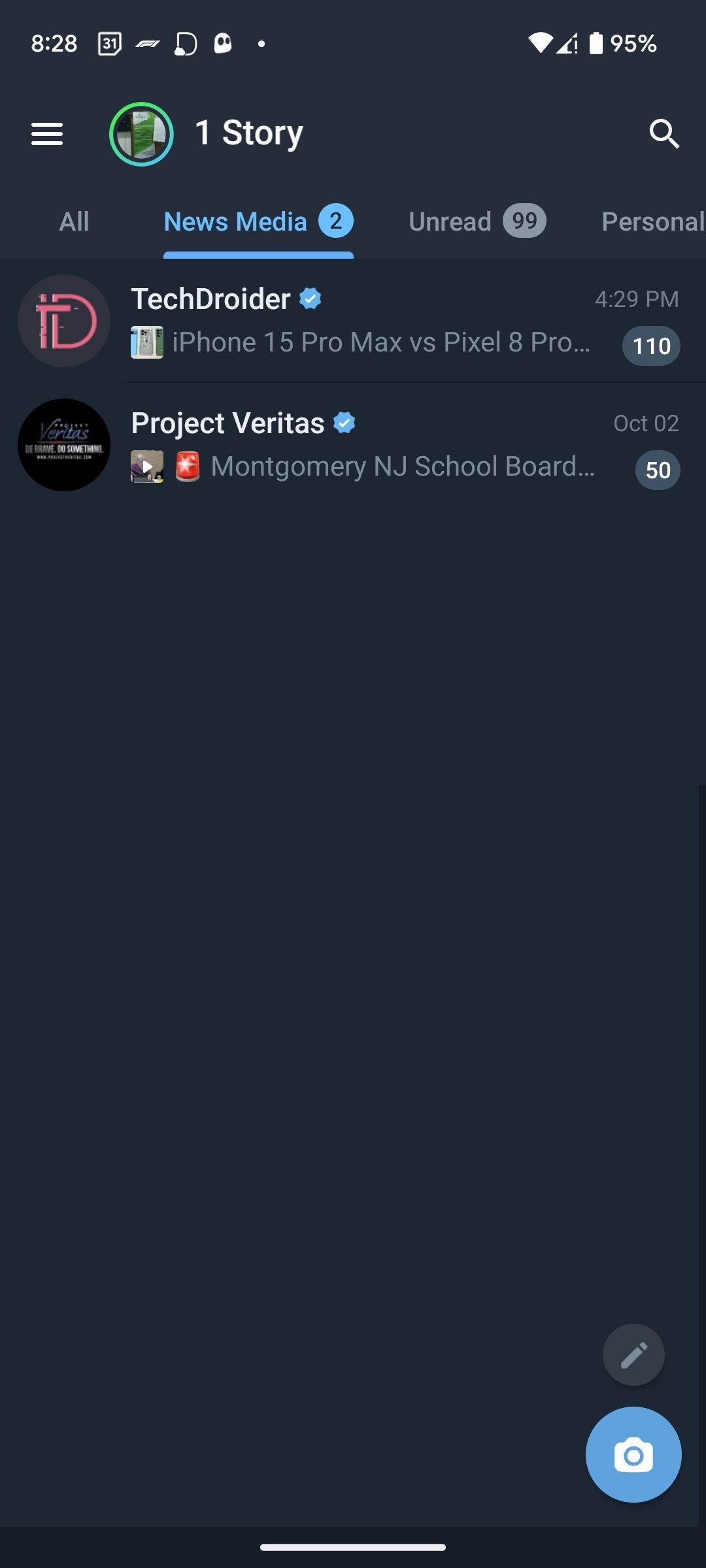The height and width of the screenshot is (1568, 706).
Task: Switch to the Unread tab
Action: (477, 222)
